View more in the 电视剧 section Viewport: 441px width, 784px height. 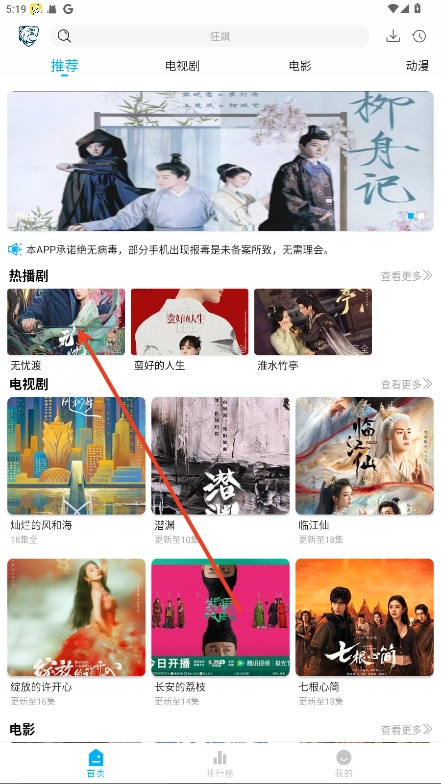point(406,384)
